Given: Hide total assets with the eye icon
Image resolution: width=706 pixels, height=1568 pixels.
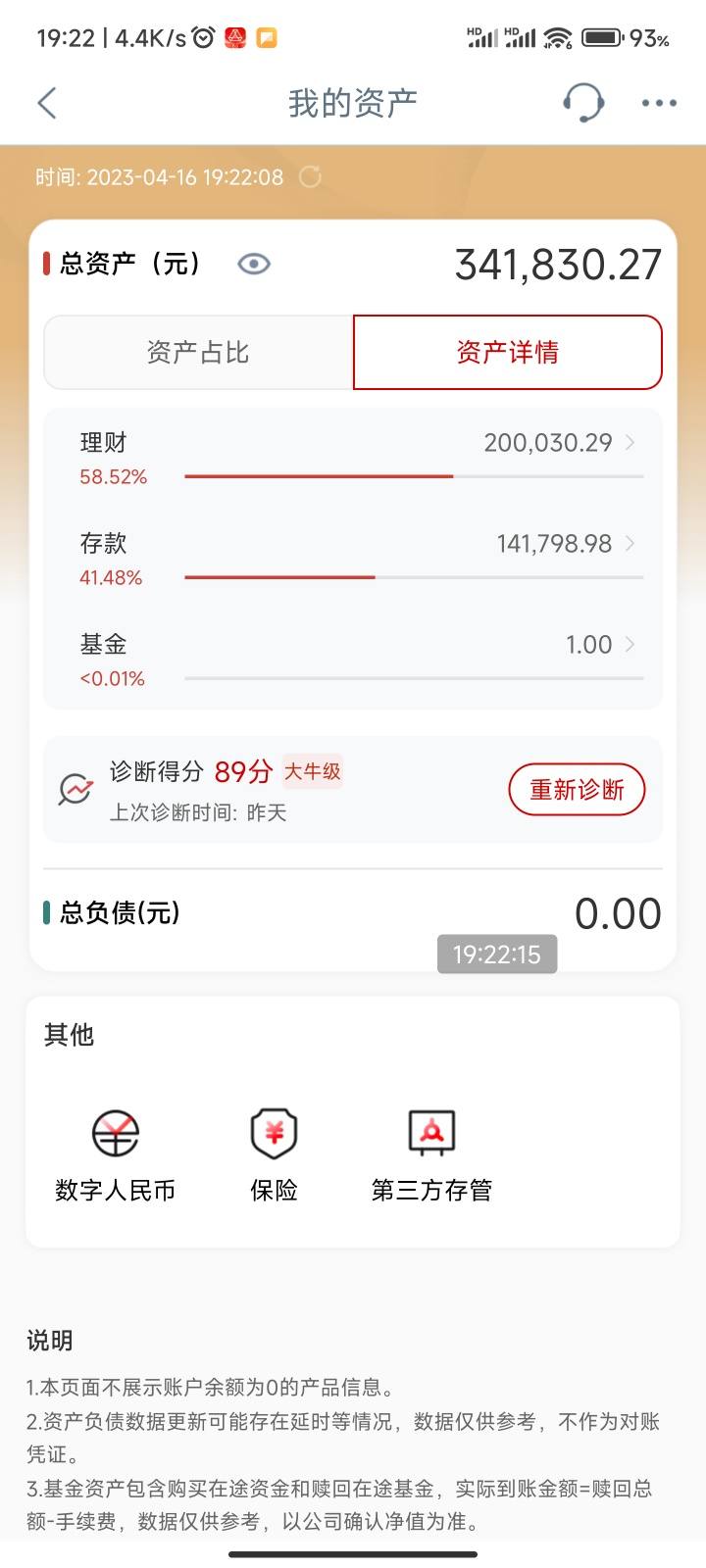Looking at the screenshot, I should point(254,264).
